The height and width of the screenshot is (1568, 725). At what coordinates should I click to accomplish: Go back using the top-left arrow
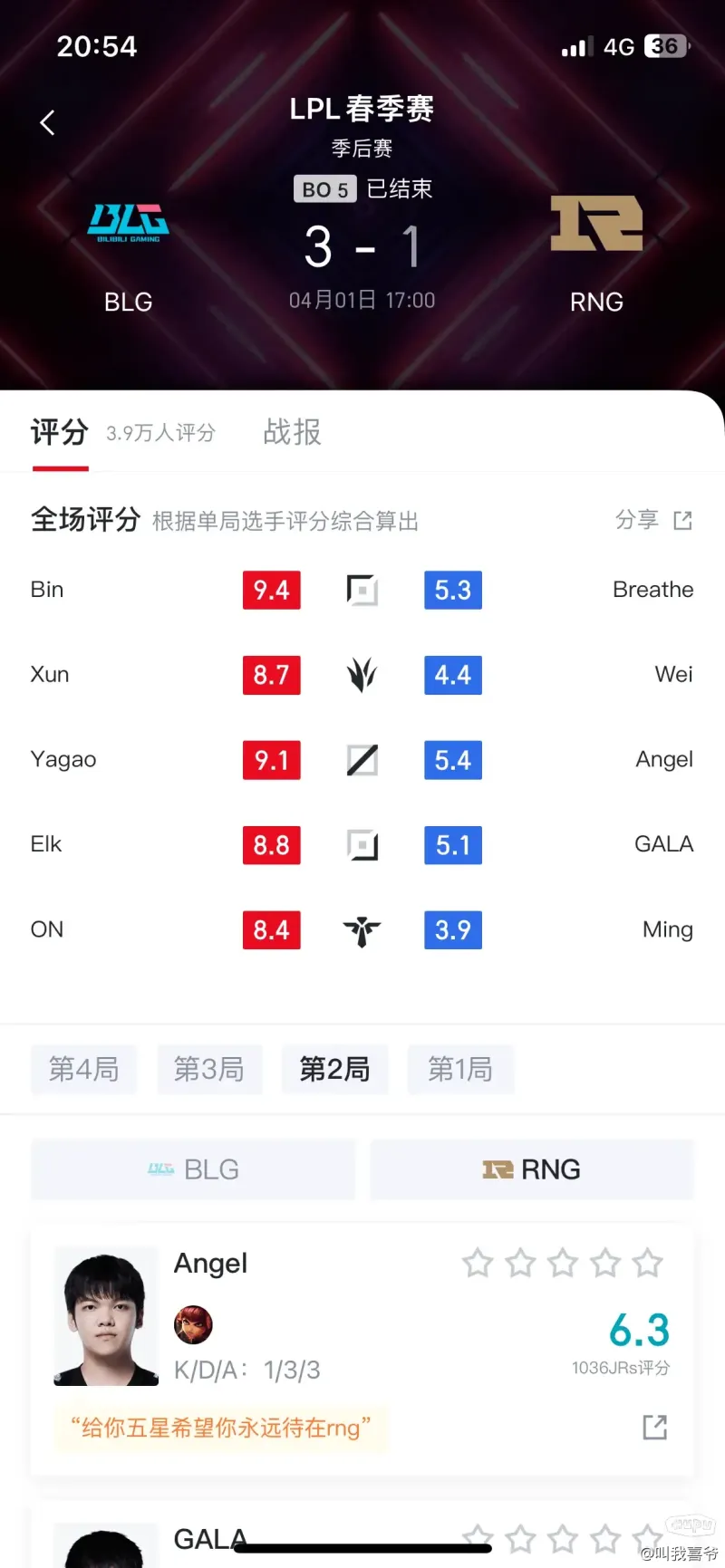(48, 122)
